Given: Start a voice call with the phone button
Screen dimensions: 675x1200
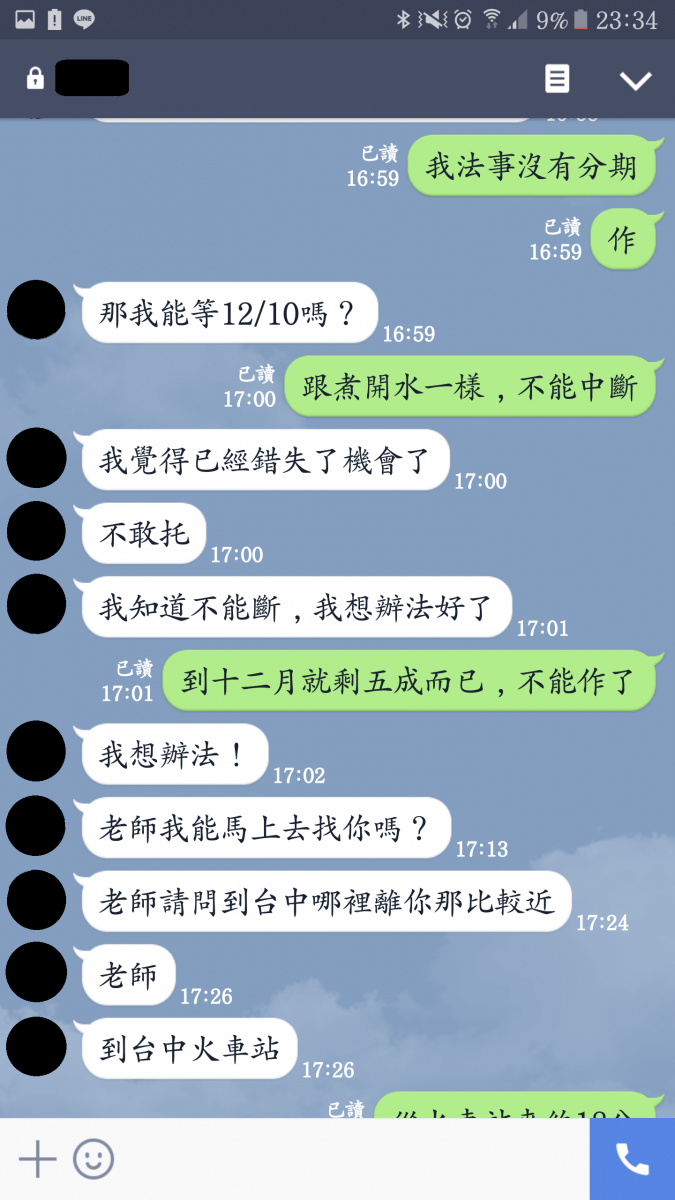Looking at the screenshot, I should coord(632,1159).
